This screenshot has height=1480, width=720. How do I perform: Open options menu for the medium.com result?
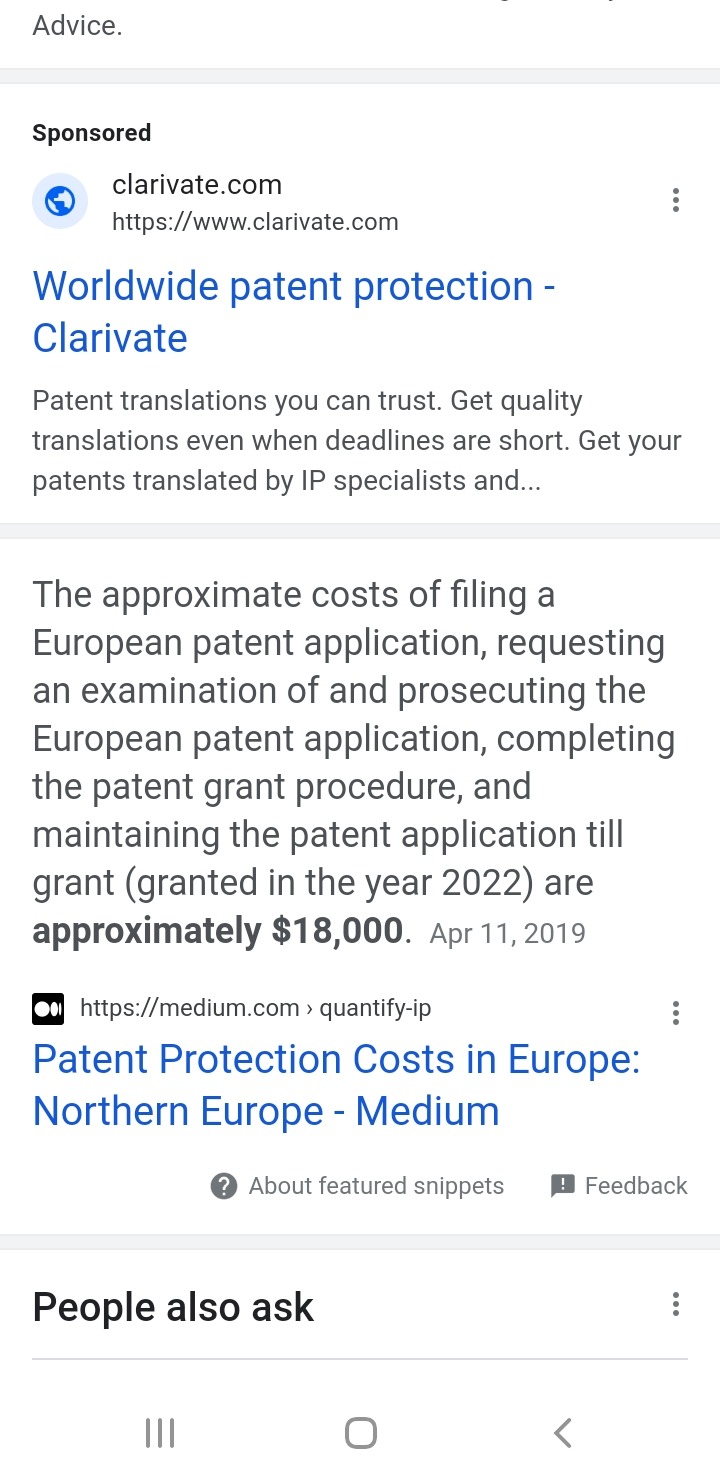(676, 1013)
